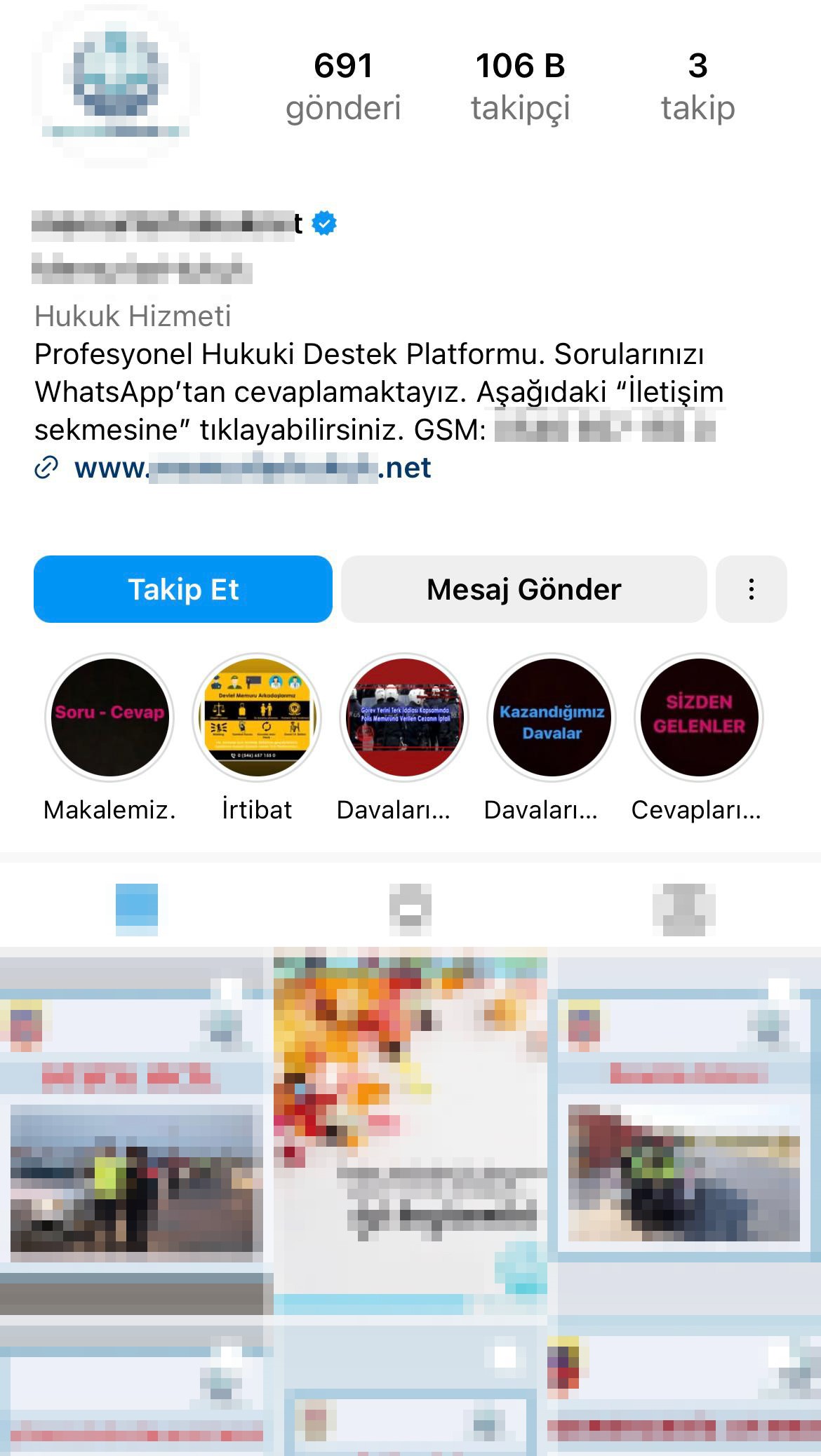Open the İrtibat story highlight
Viewport: 821px width, 1456px height.
point(257,717)
